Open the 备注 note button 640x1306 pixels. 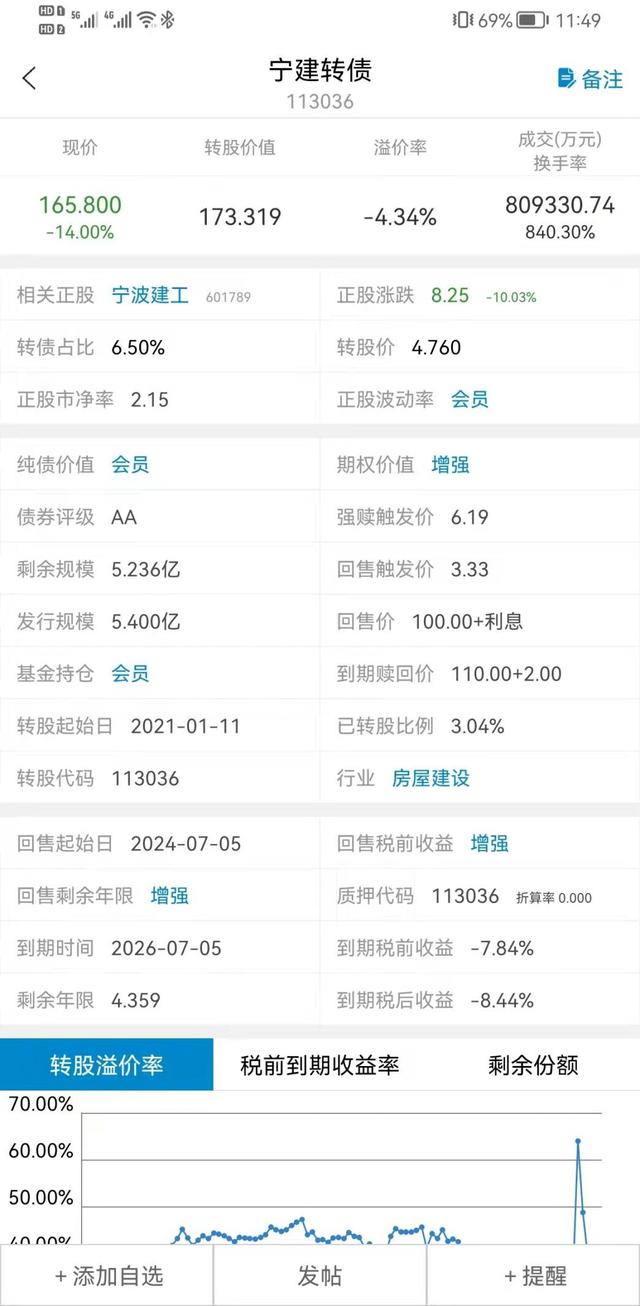coord(590,79)
